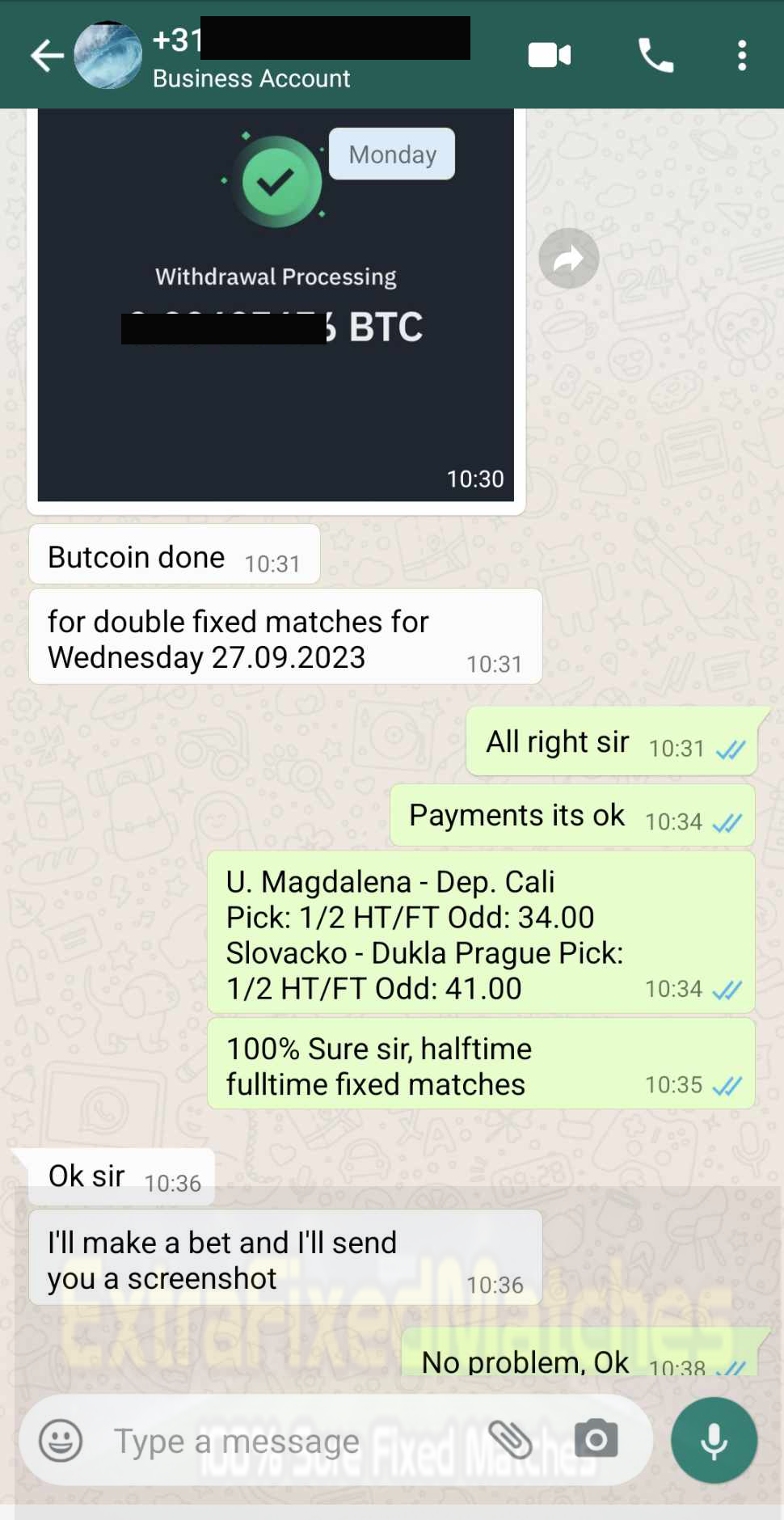Forward the Withdrawal Processing image

(x=569, y=259)
